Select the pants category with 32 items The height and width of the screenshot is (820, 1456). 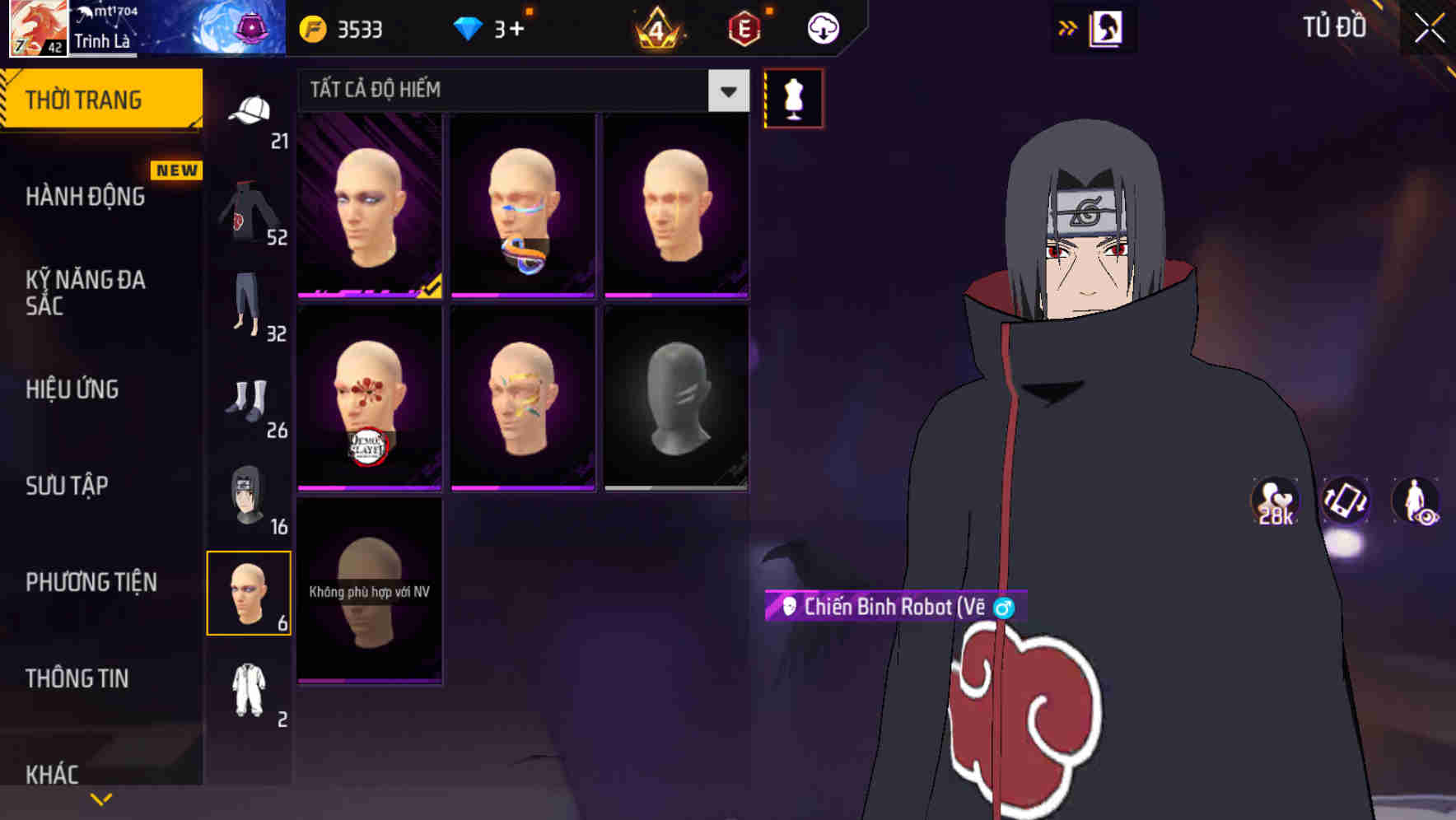[250, 308]
